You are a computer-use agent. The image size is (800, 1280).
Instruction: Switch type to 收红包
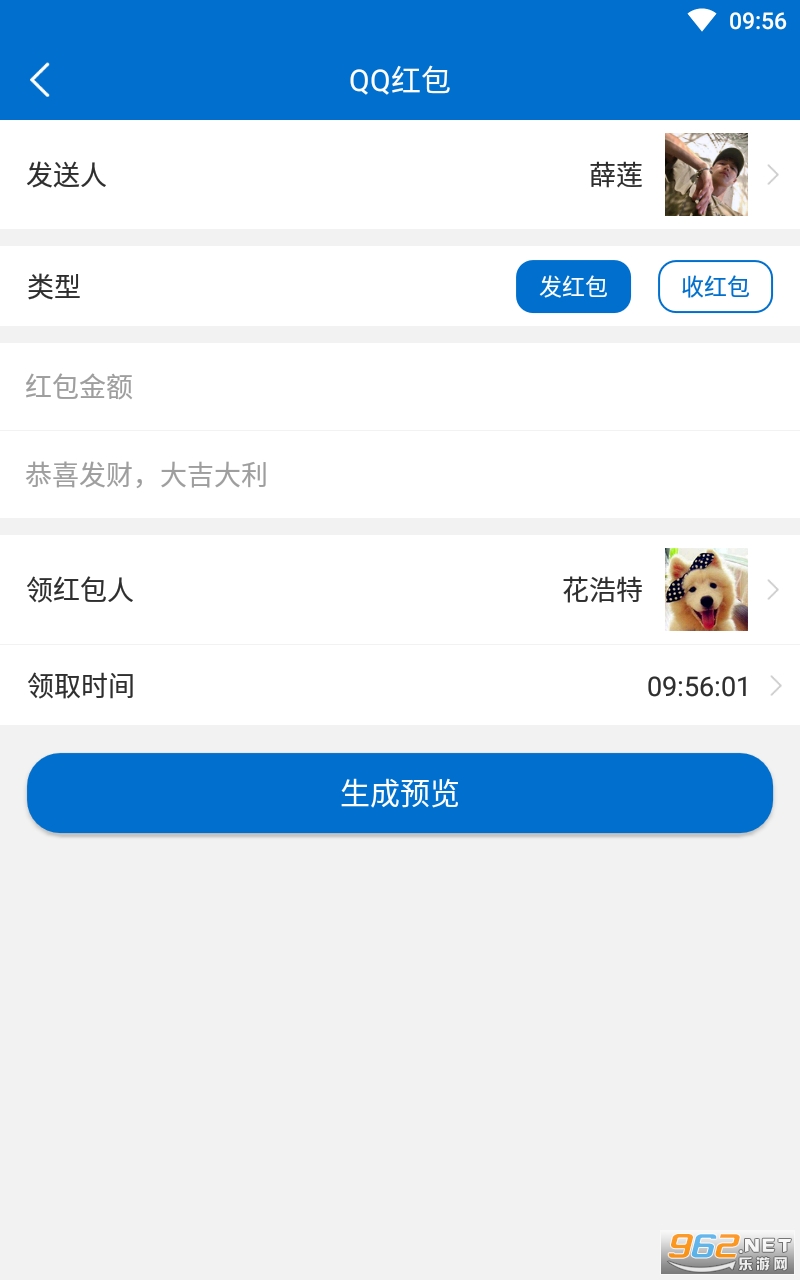pos(715,287)
